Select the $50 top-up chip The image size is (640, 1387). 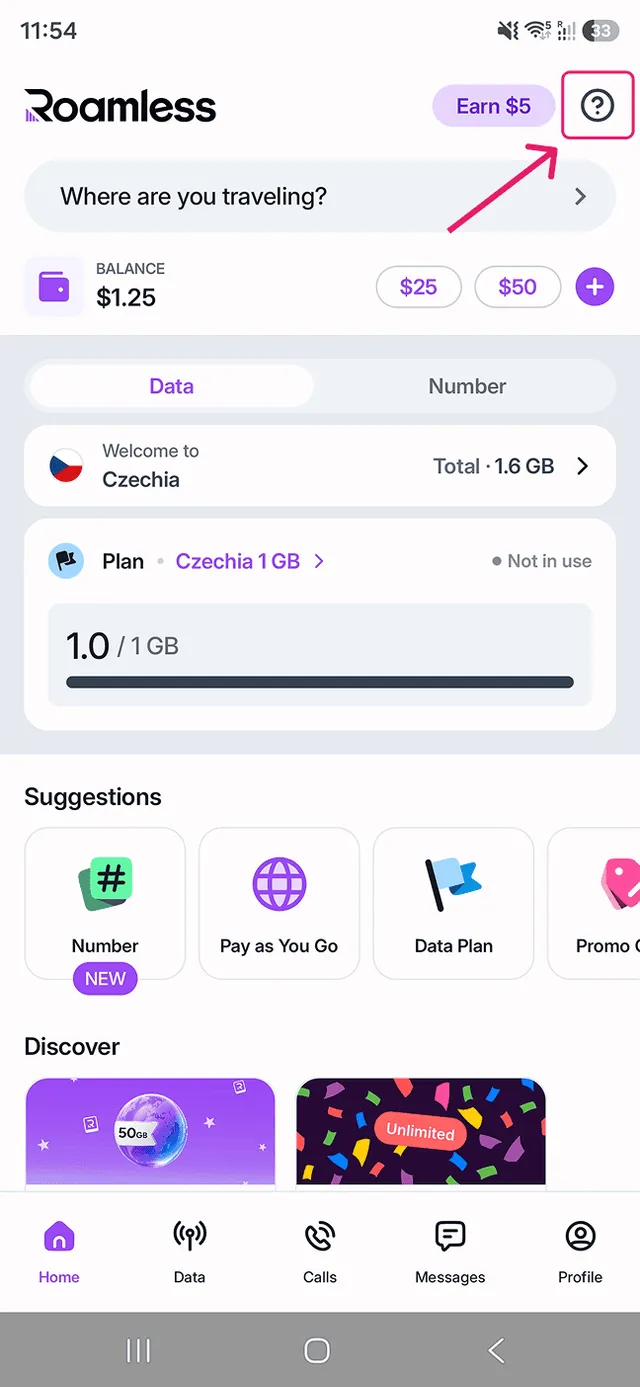(x=517, y=287)
